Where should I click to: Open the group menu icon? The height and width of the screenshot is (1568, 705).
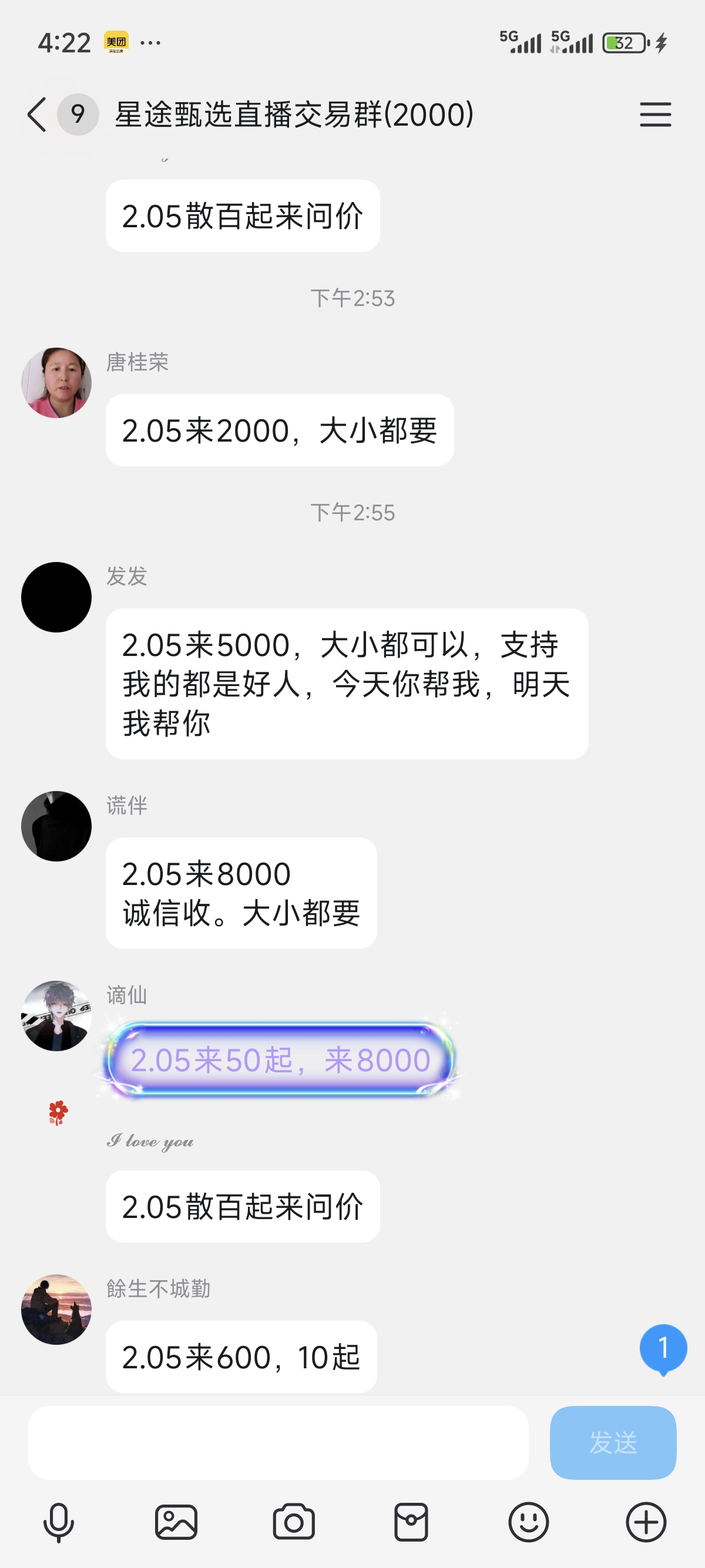655,115
